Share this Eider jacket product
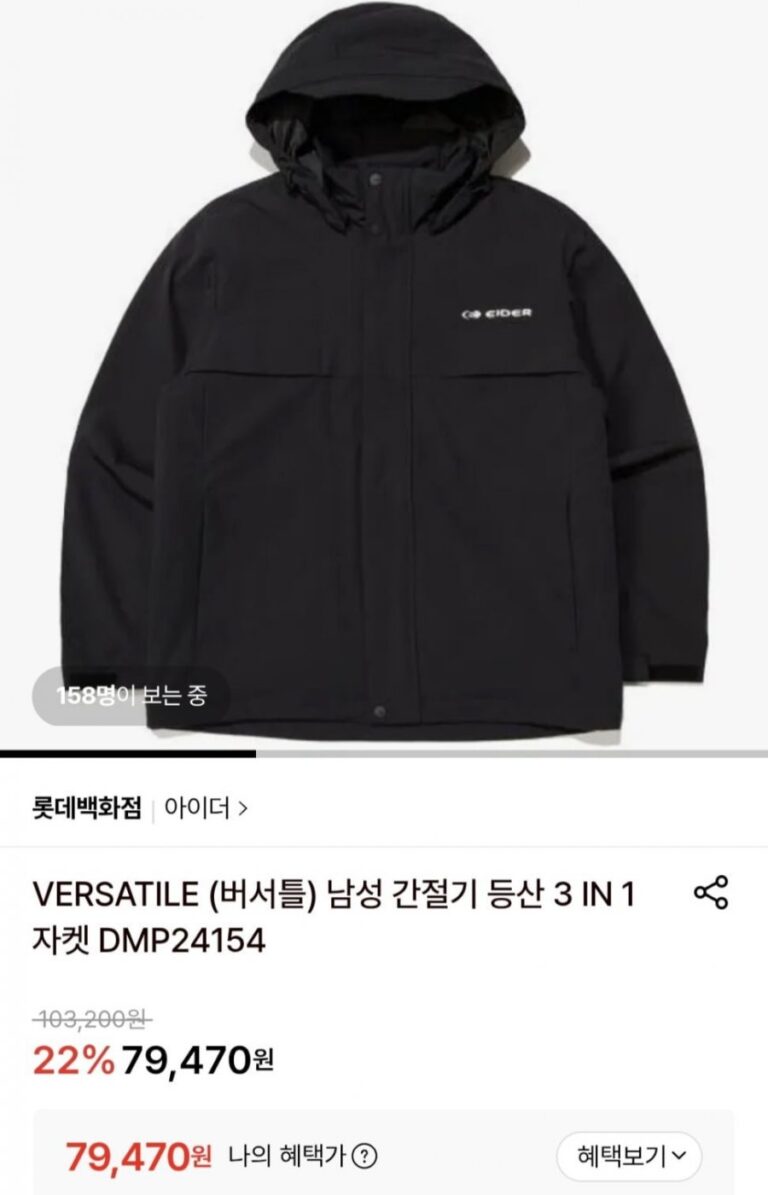 click(x=711, y=893)
